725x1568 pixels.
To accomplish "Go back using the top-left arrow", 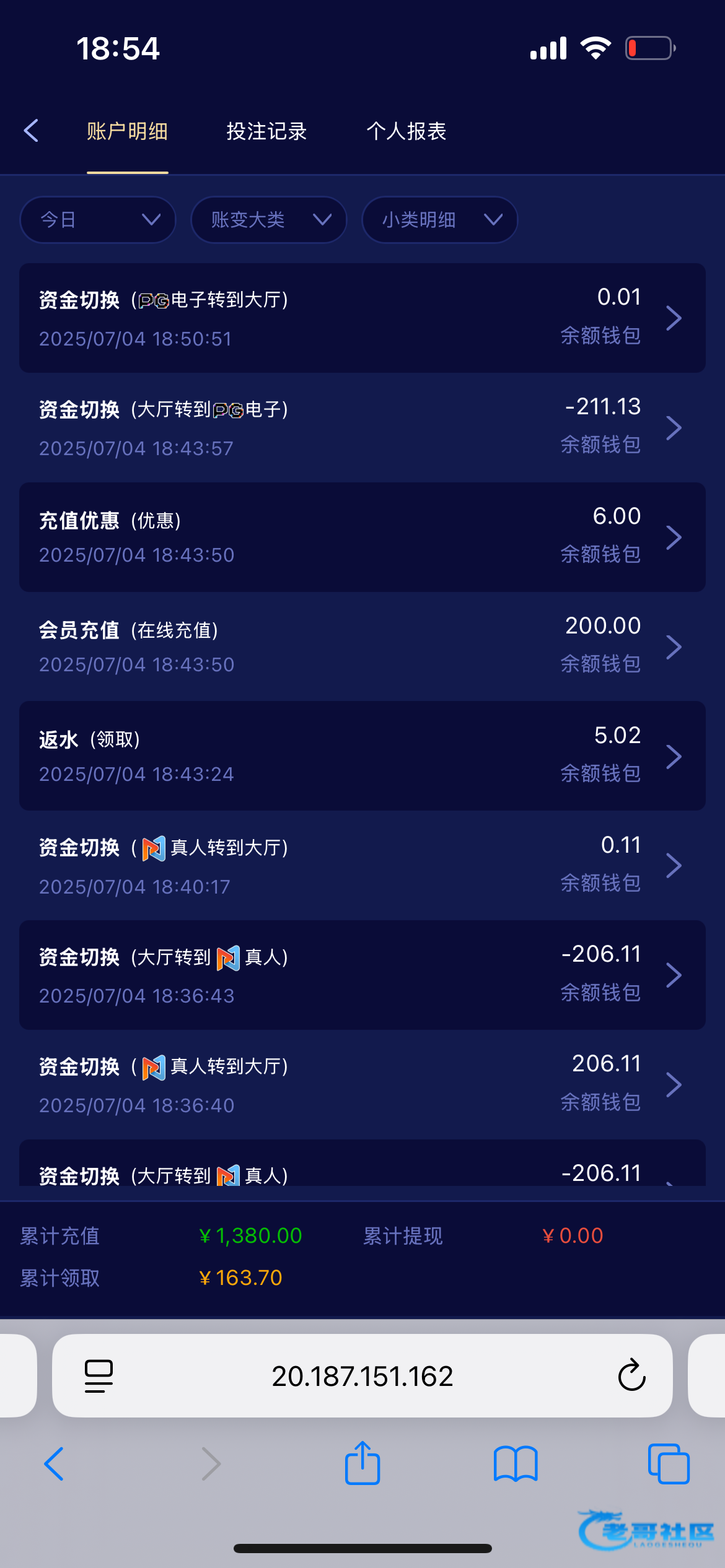I will pos(31,131).
